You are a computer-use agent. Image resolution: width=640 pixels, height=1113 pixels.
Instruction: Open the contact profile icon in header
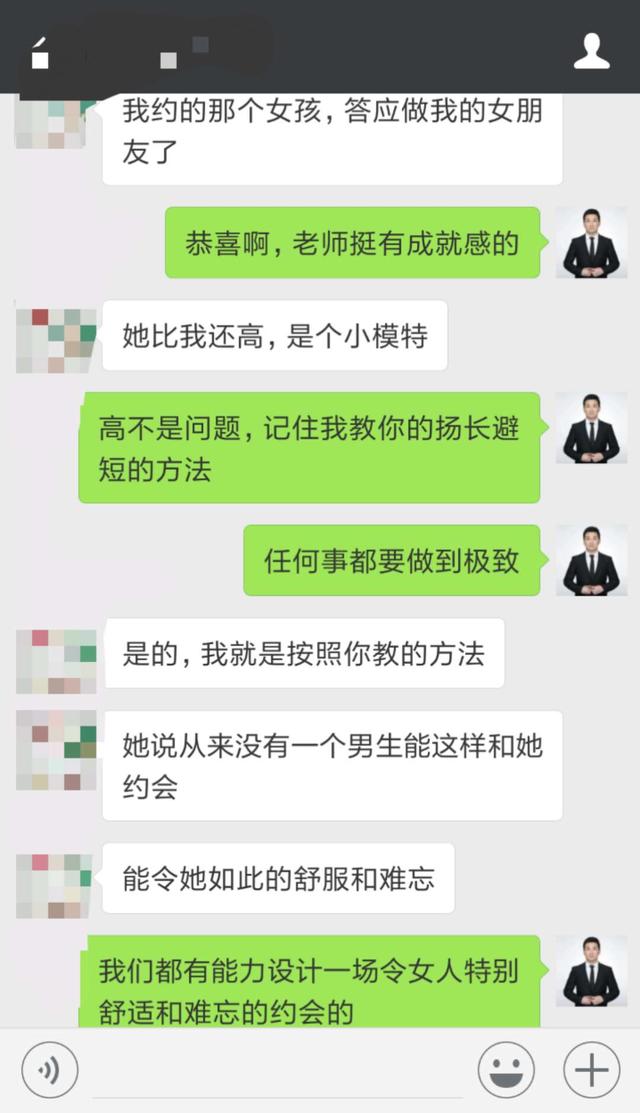[x=591, y=50]
